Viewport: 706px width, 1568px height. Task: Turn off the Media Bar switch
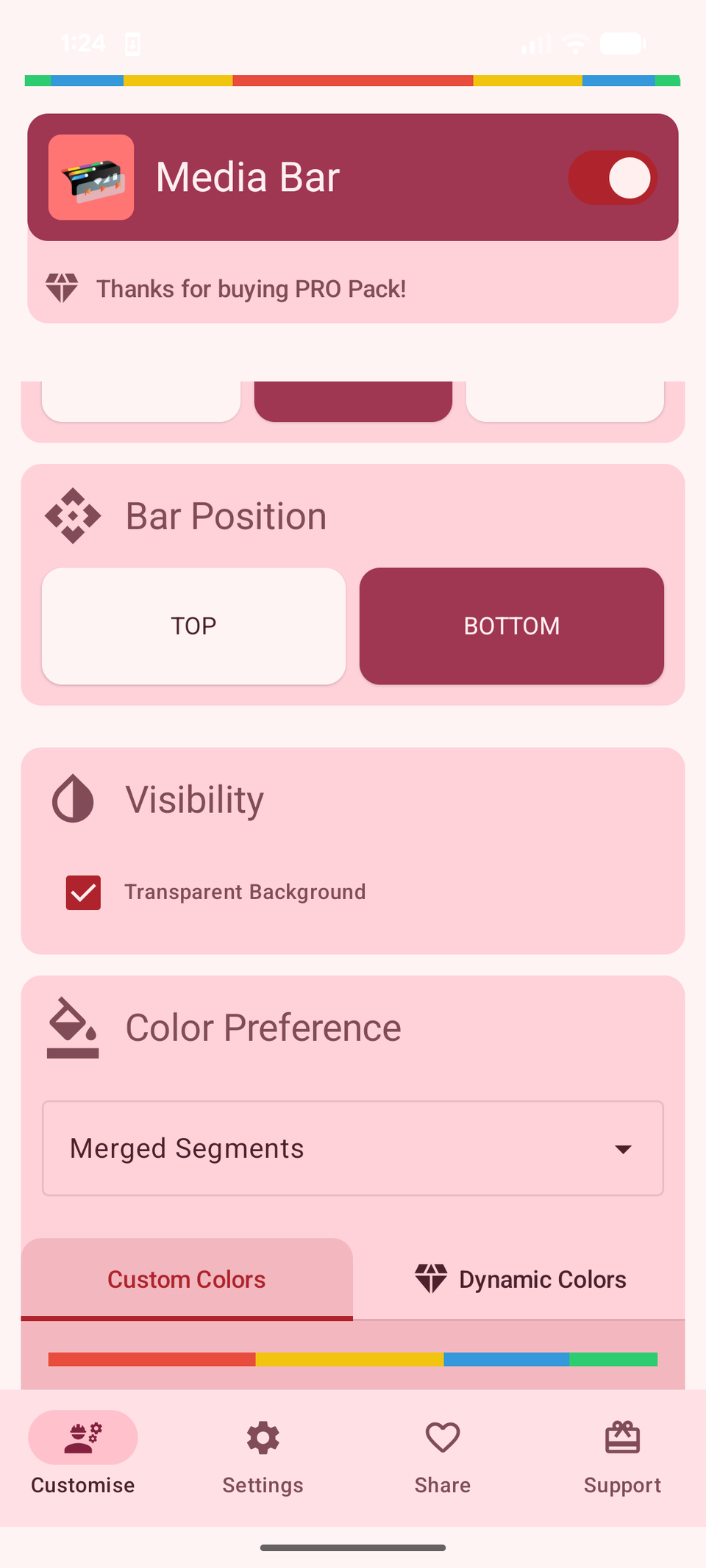pyautogui.click(x=612, y=178)
